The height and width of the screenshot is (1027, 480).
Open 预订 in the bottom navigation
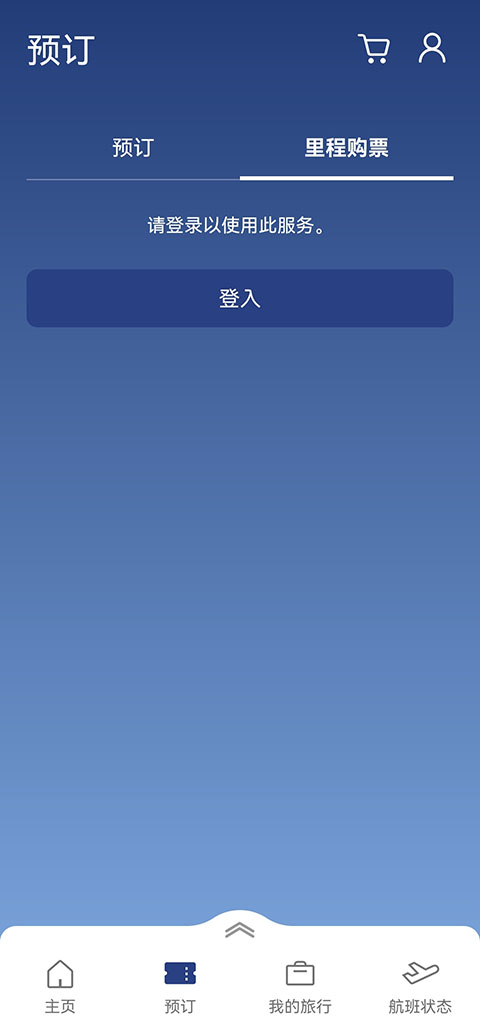(180, 987)
